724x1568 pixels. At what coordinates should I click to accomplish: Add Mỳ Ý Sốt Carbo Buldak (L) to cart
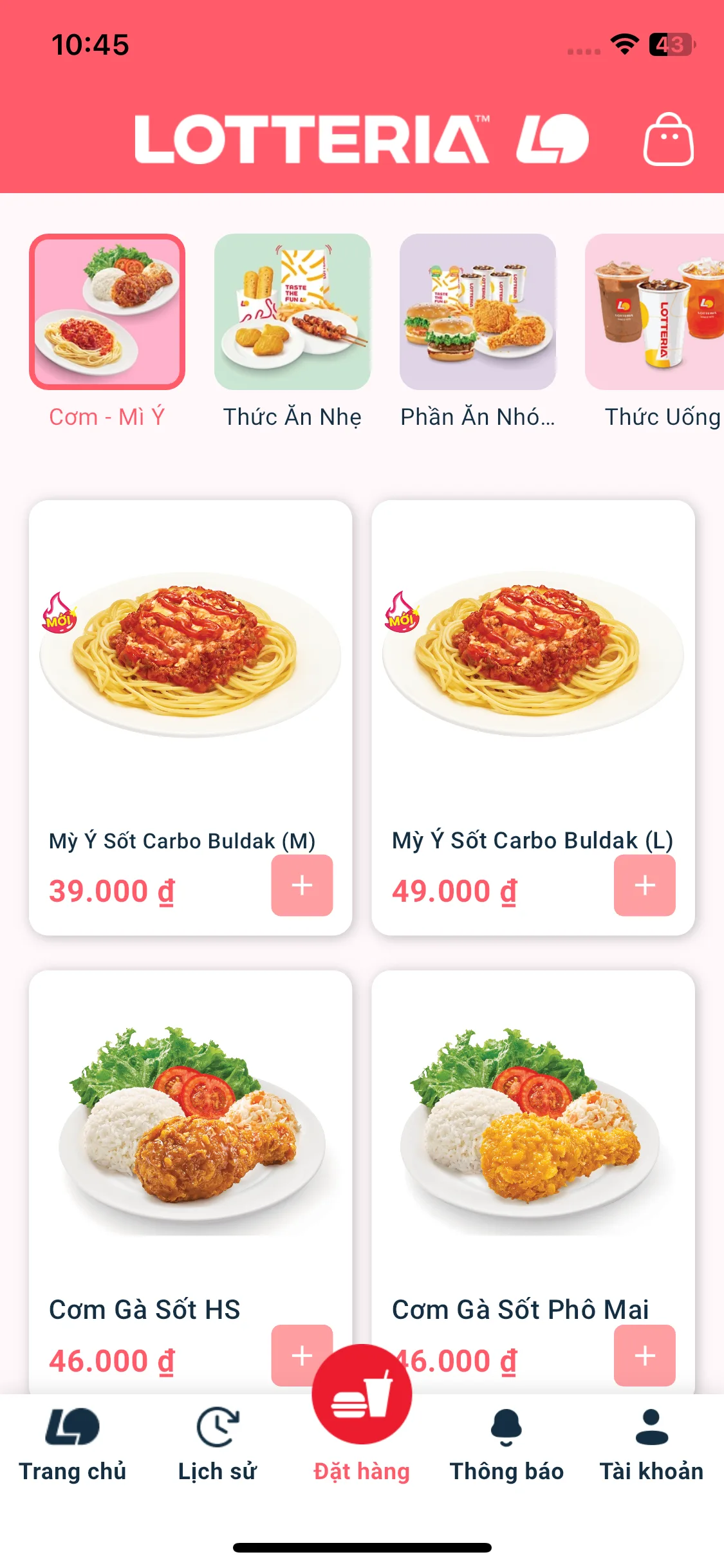(644, 885)
